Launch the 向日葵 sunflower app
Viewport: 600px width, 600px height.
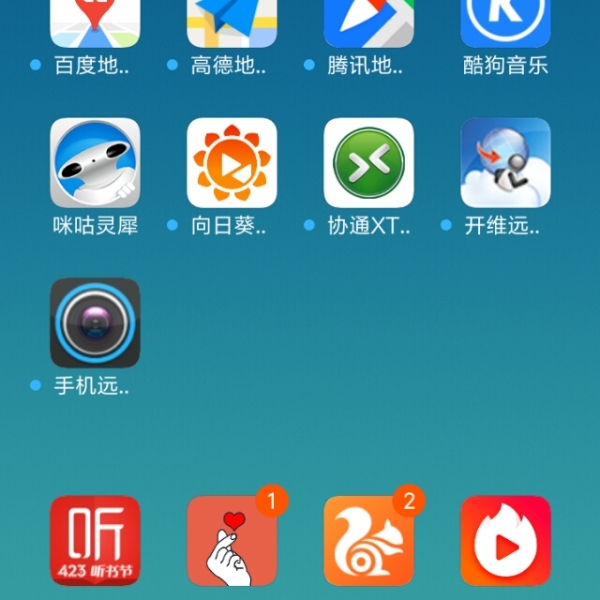click(232, 163)
